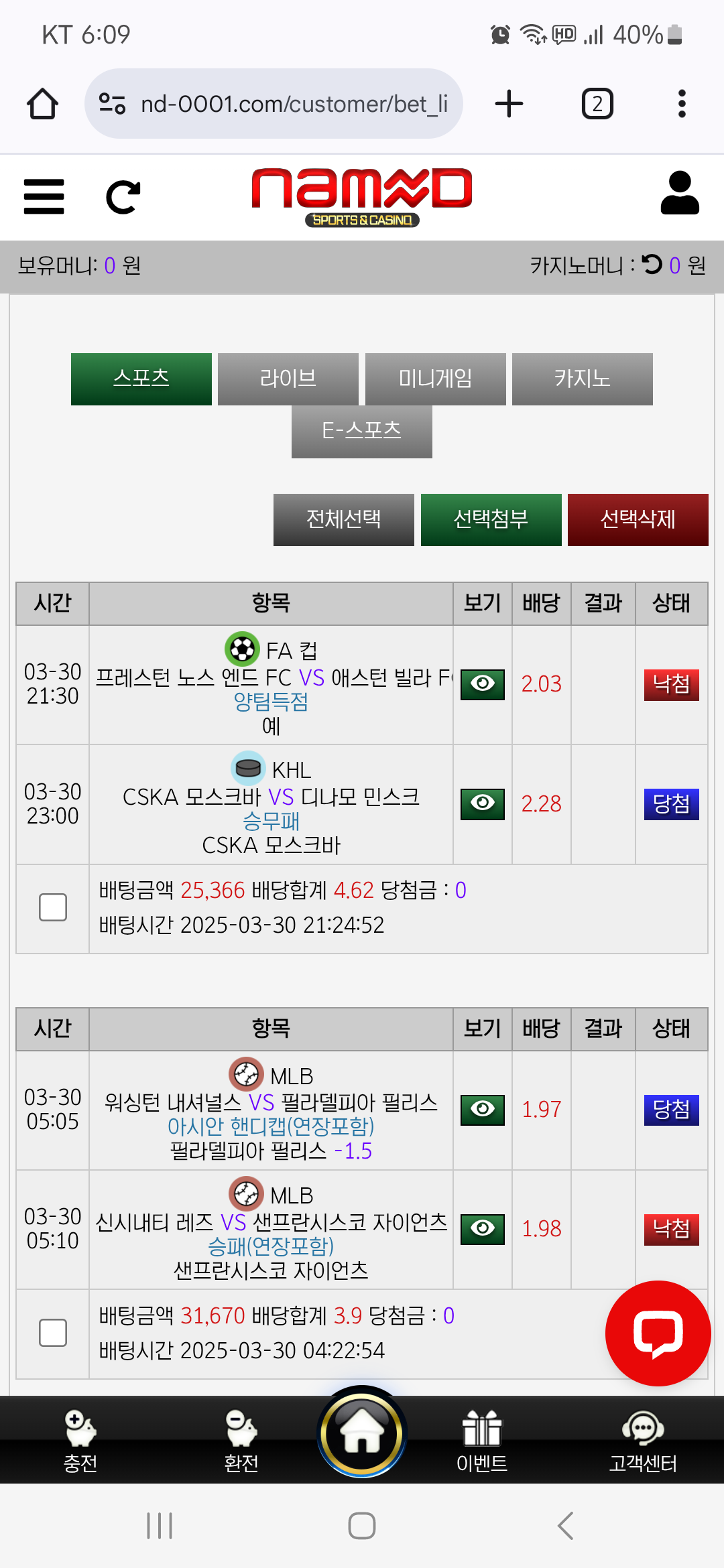Refresh the 카지노머니 balance
724x1568 pixels.
pyautogui.click(x=652, y=265)
